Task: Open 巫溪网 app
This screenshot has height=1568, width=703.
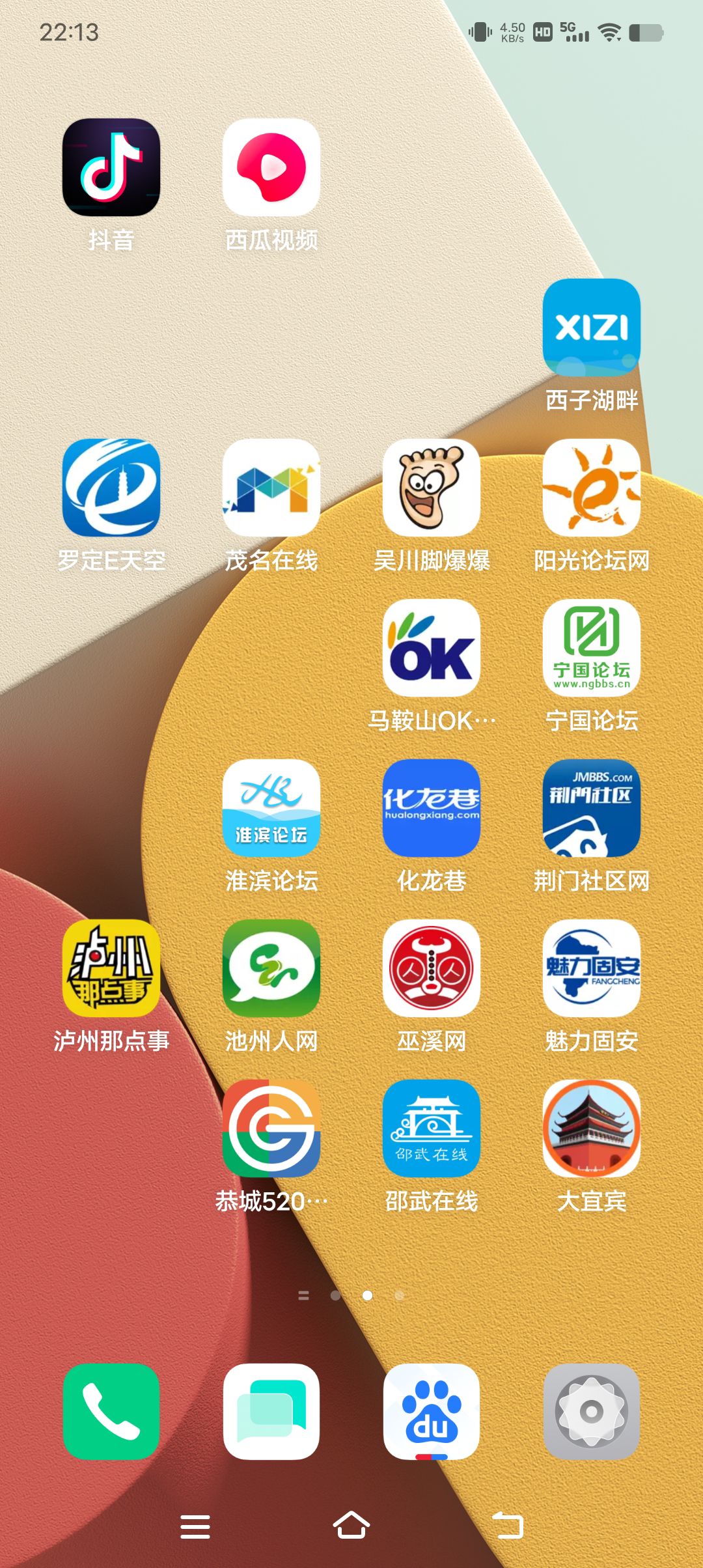Action: 432,968
